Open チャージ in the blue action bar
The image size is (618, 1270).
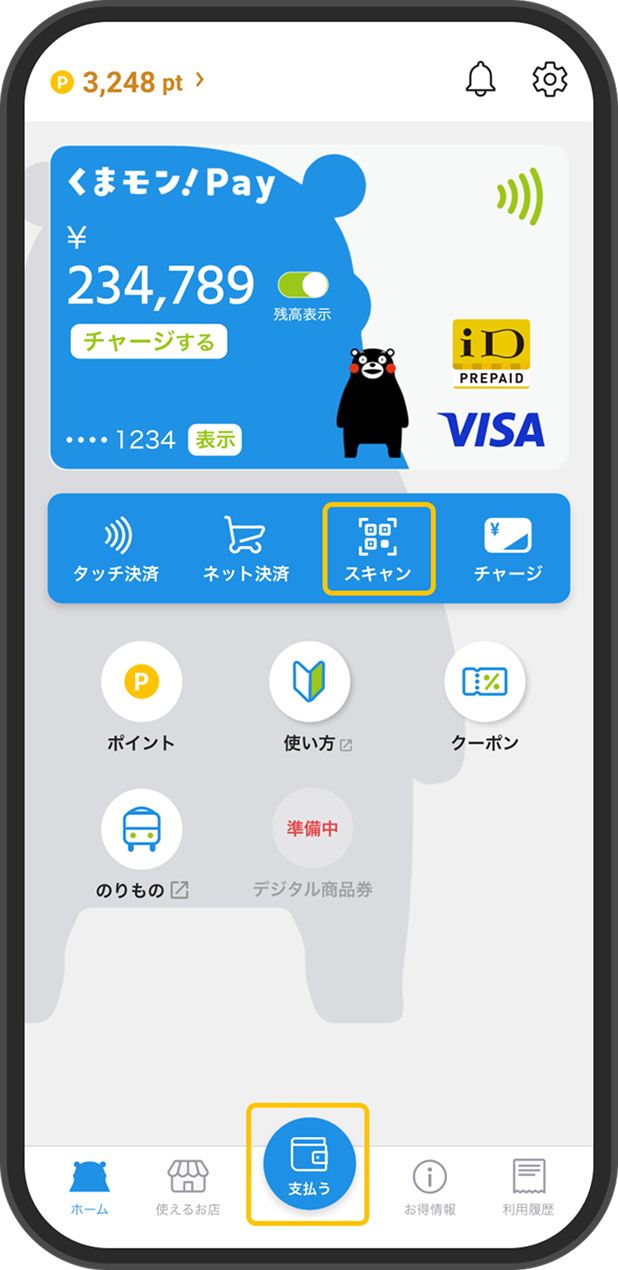click(x=507, y=549)
